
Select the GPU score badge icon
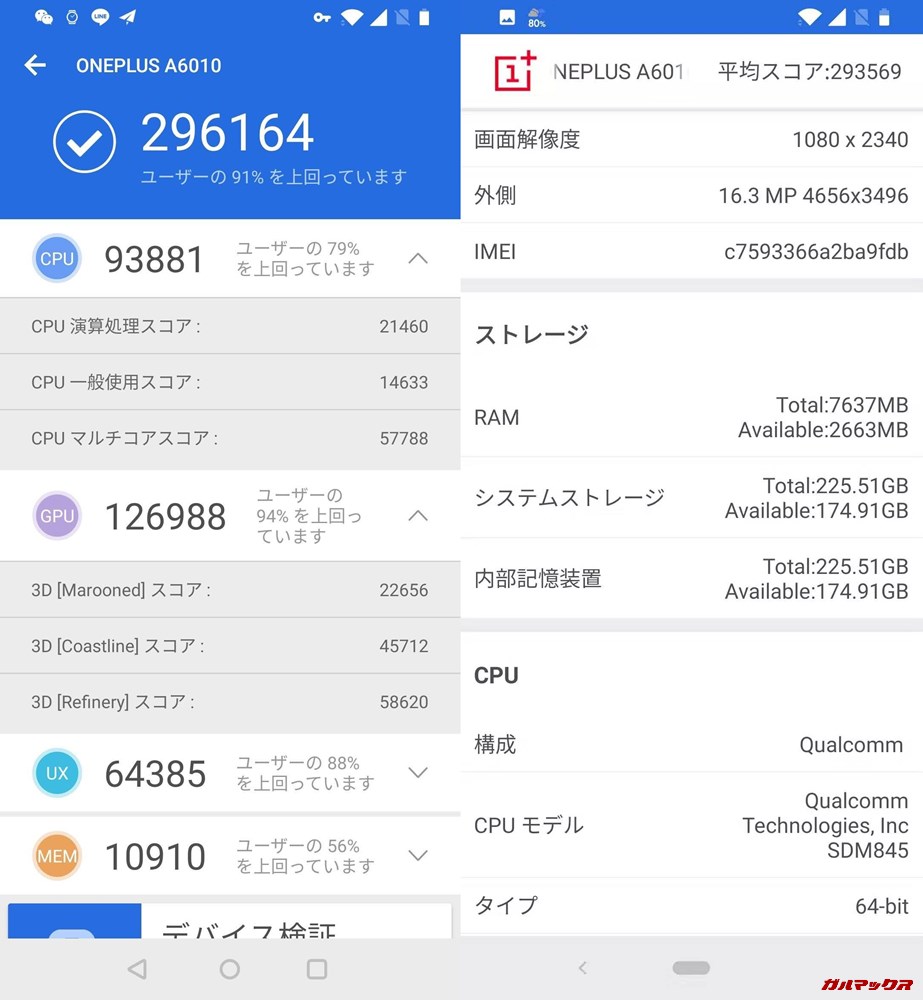click(57, 516)
